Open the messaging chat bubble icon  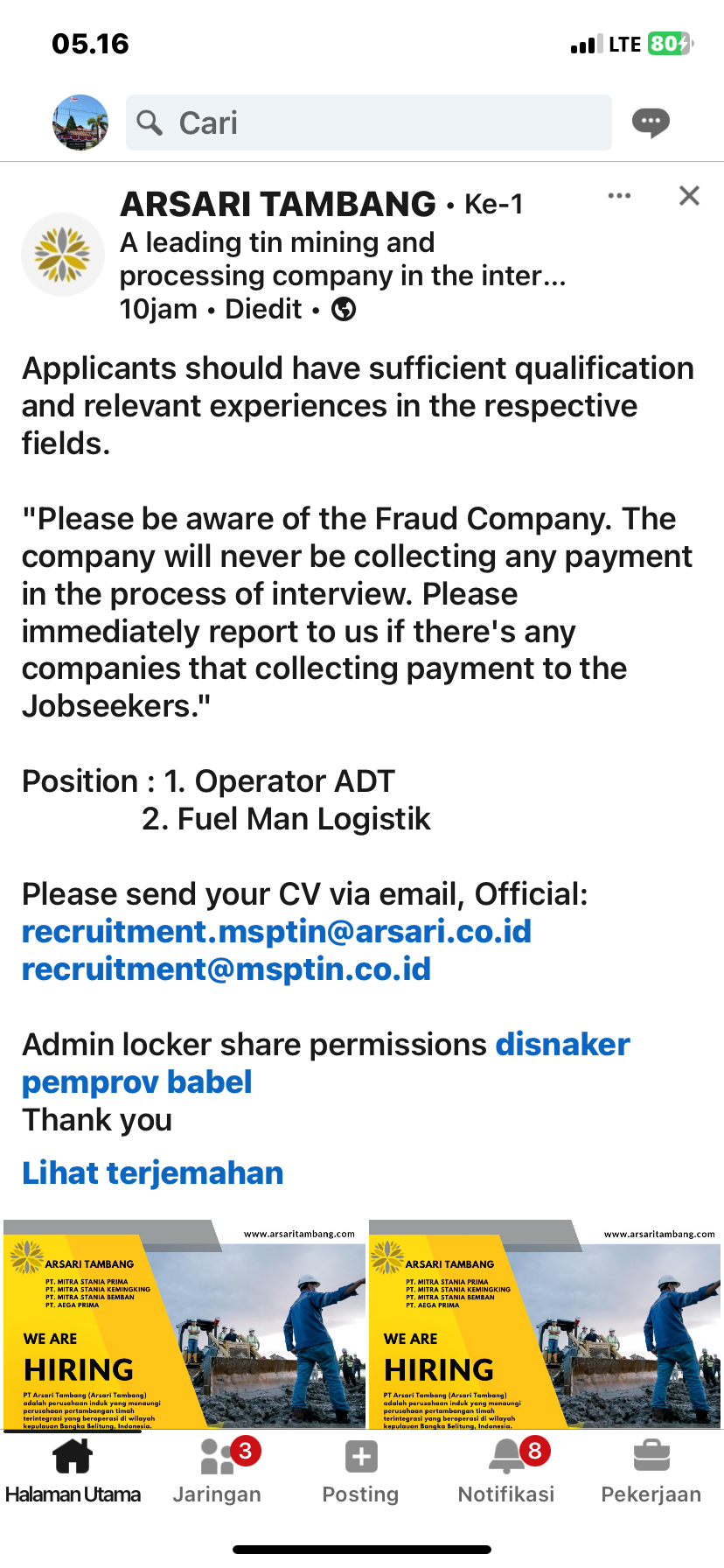click(x=651, y=122)
